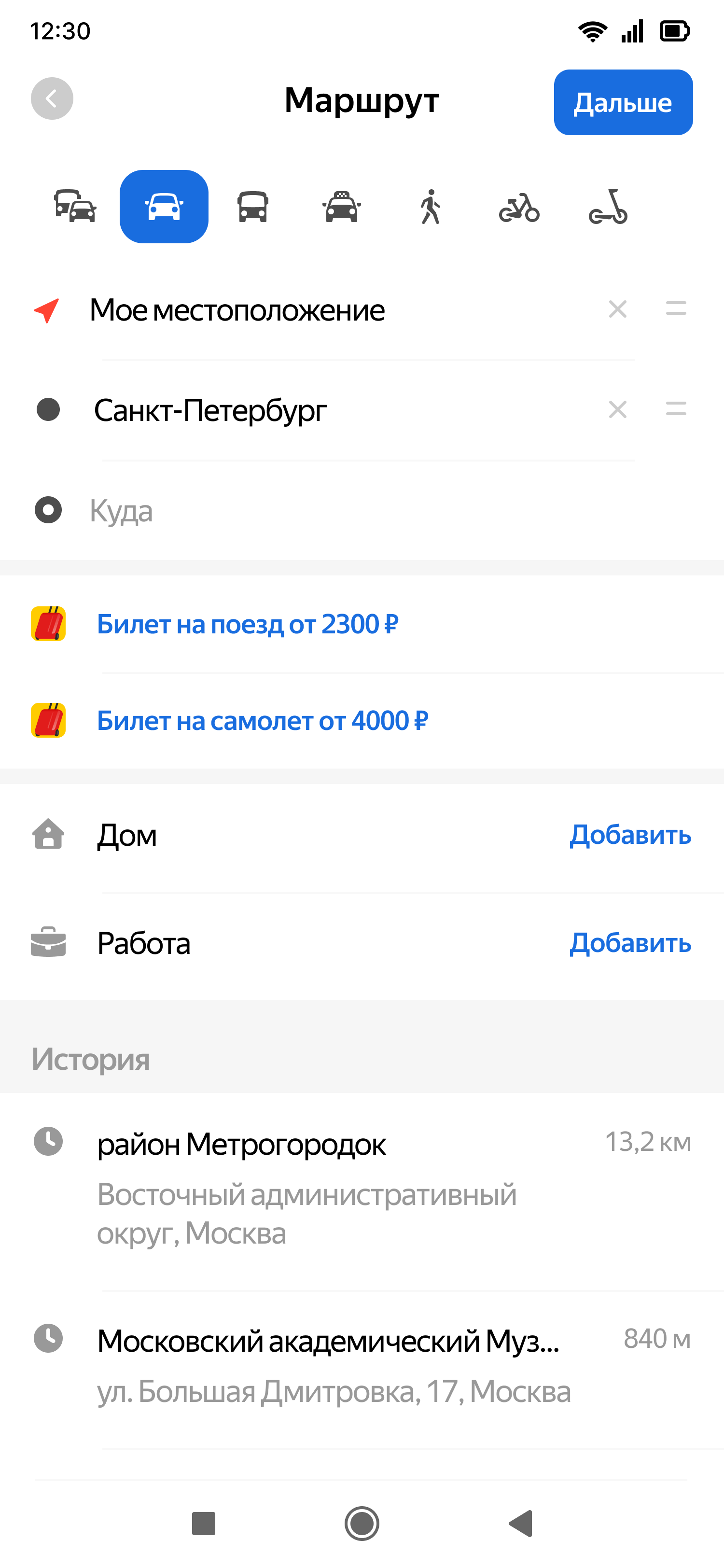
Task: Tap the system home button
Action: coord(362,1524)
